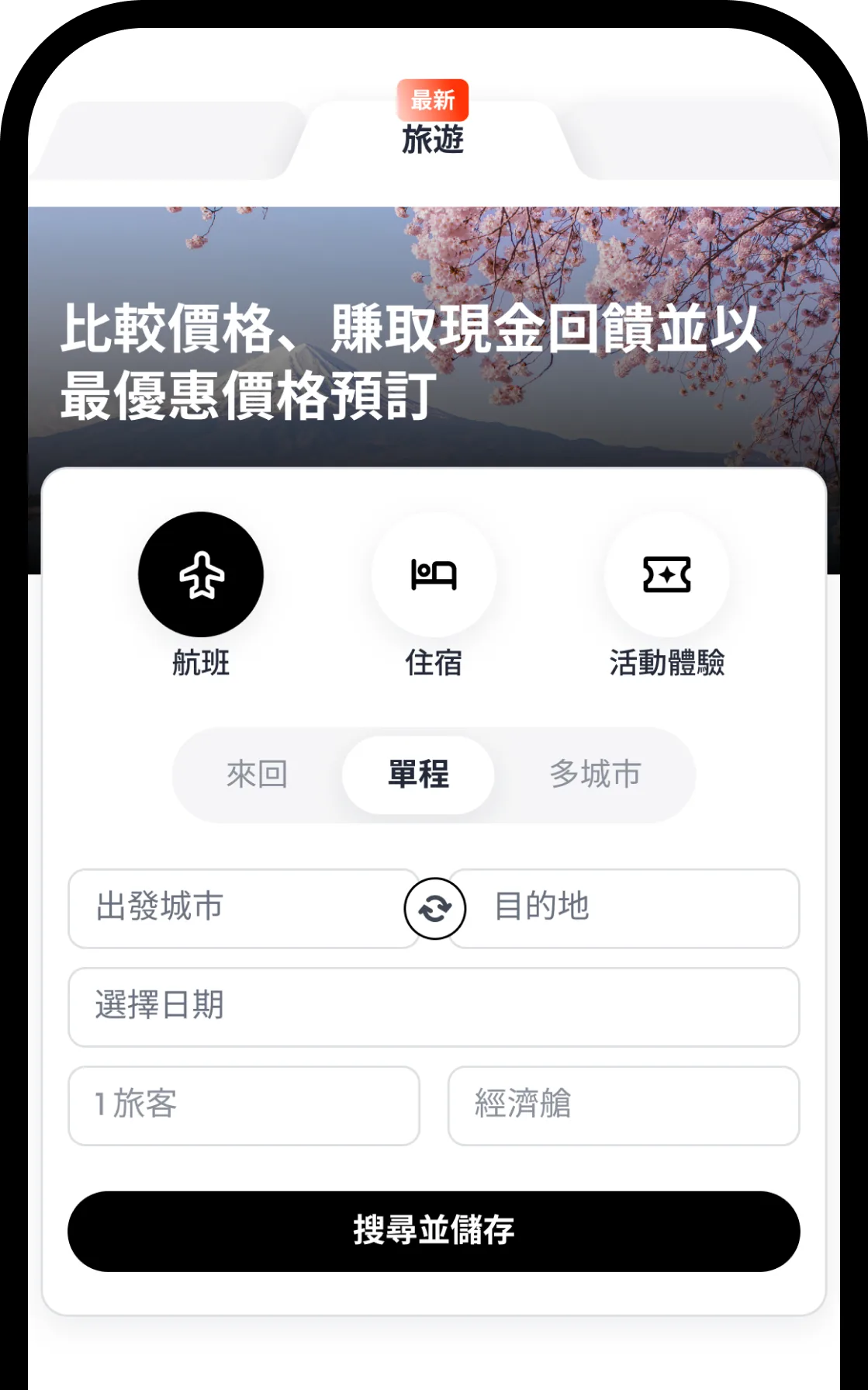868x1390 pixels.
Task: Select the 住宿 accommodation bed icon
Action: (x=434, y=574)
